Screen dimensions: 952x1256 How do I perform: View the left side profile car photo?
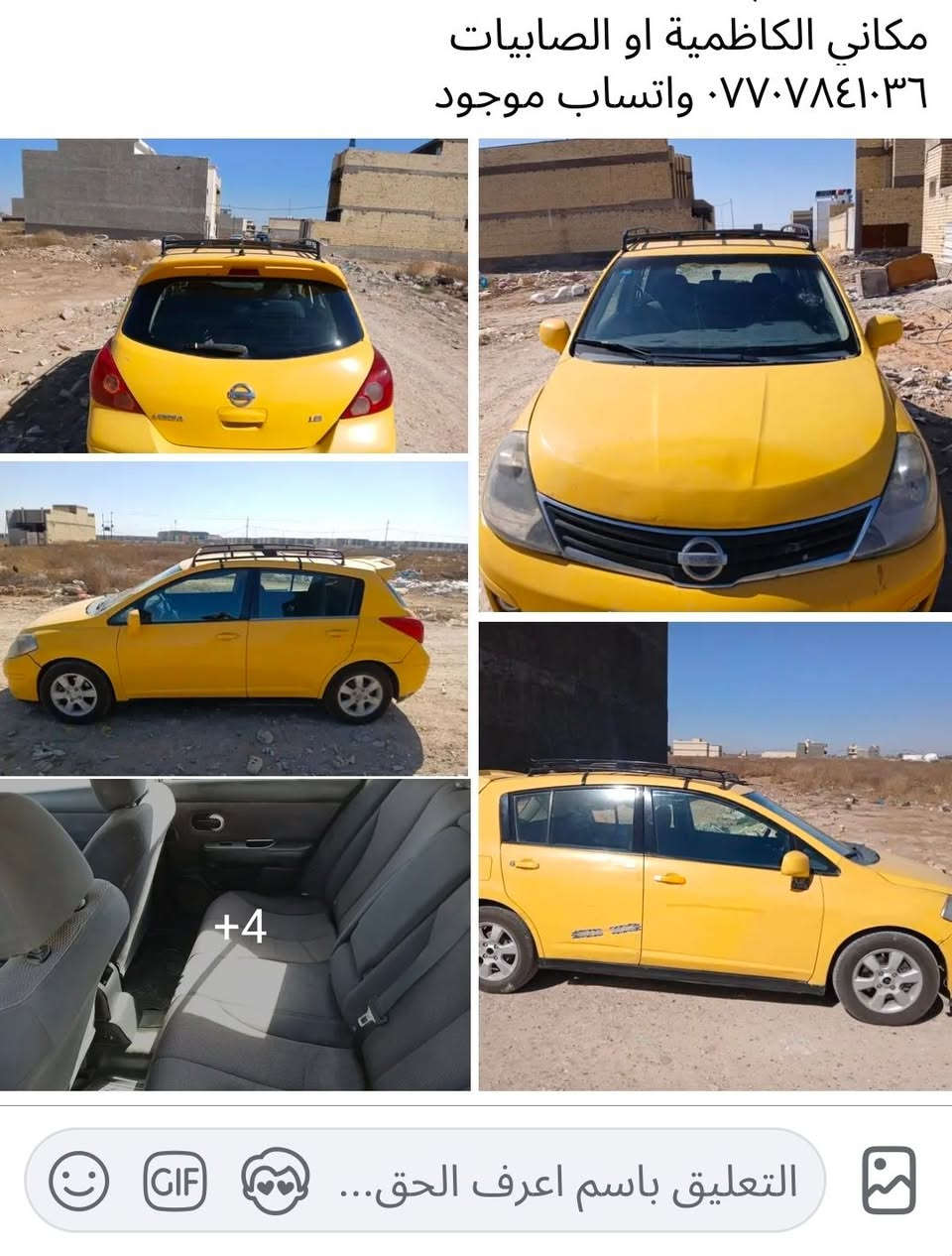click(x=234, y=618)
